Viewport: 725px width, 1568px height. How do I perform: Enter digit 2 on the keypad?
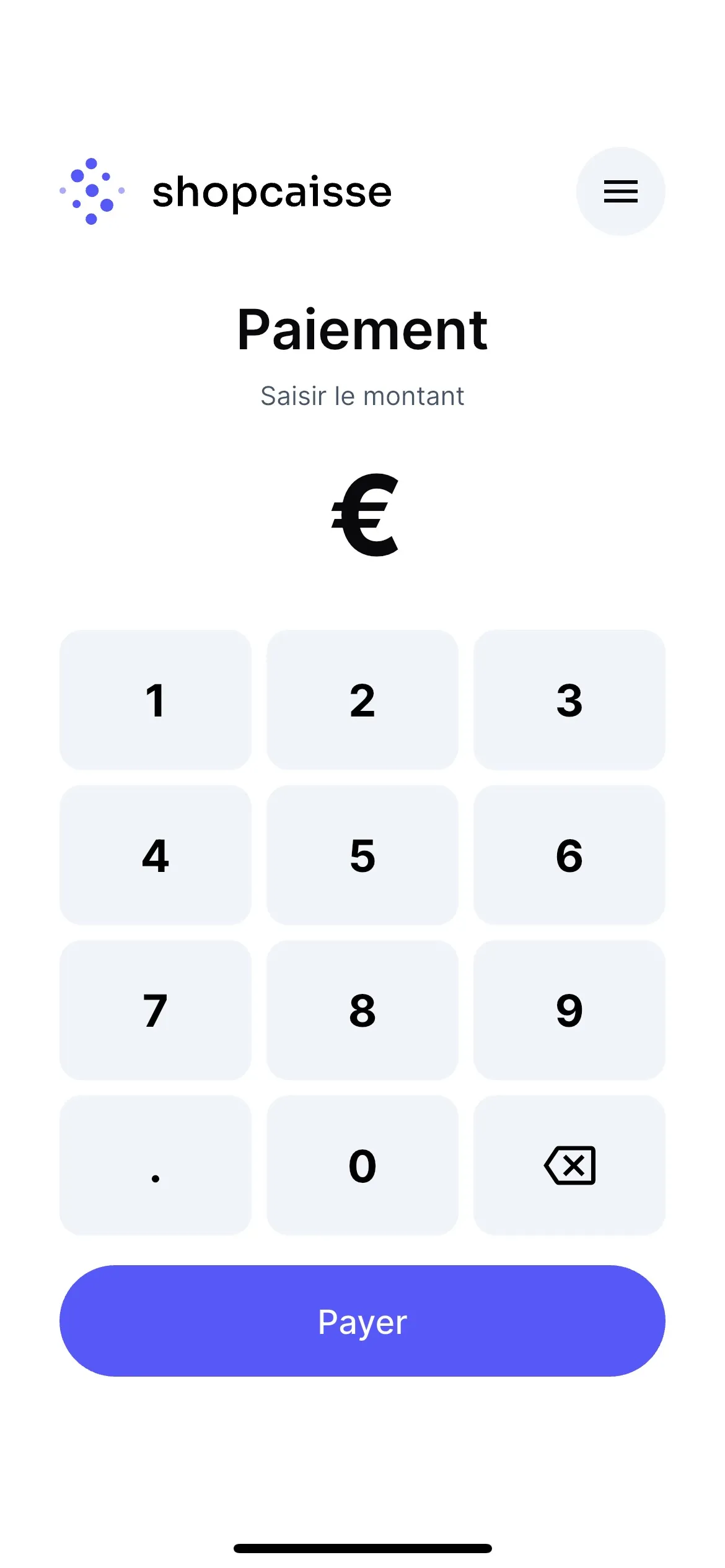point(362,700)
